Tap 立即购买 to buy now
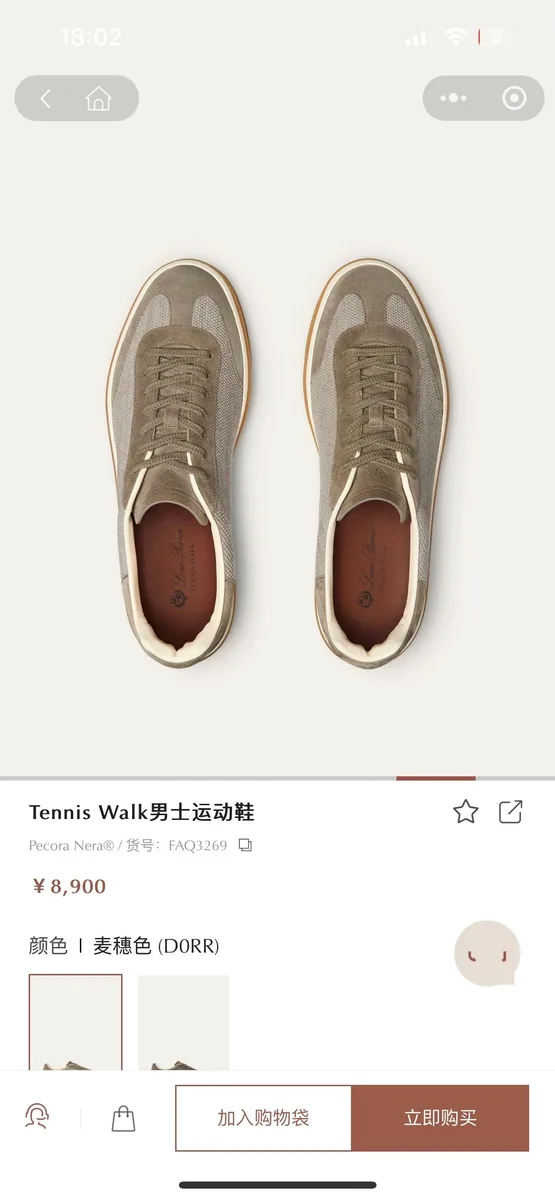 point(440,1118)
